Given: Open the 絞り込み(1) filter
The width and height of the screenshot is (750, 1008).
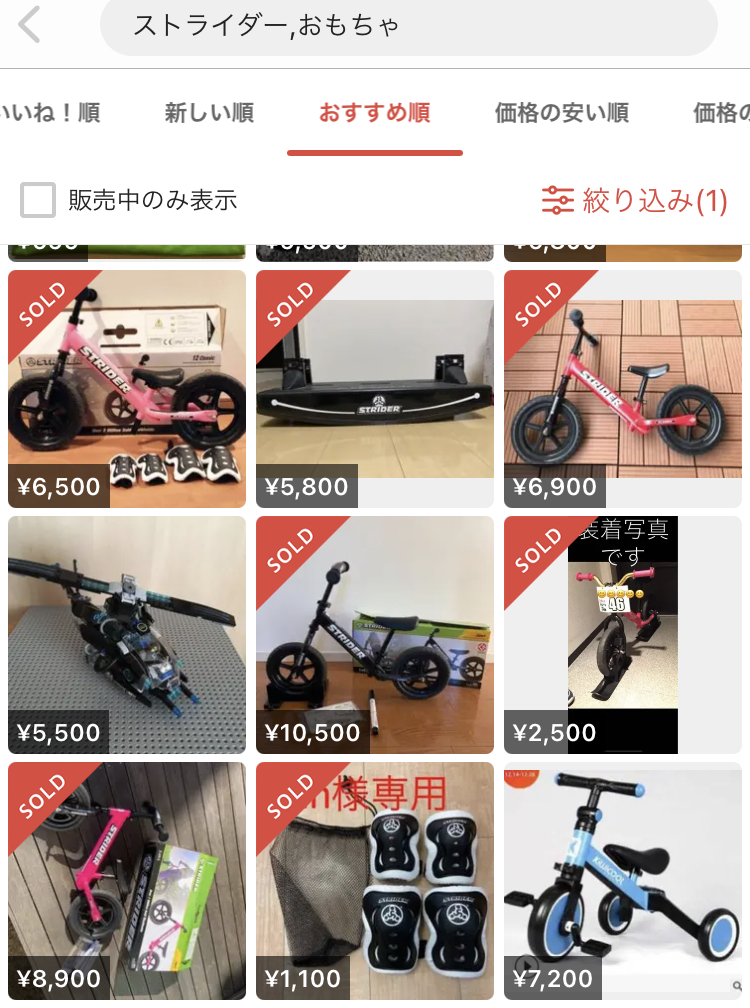Looking at the screenshot, I should pos(634,200).
